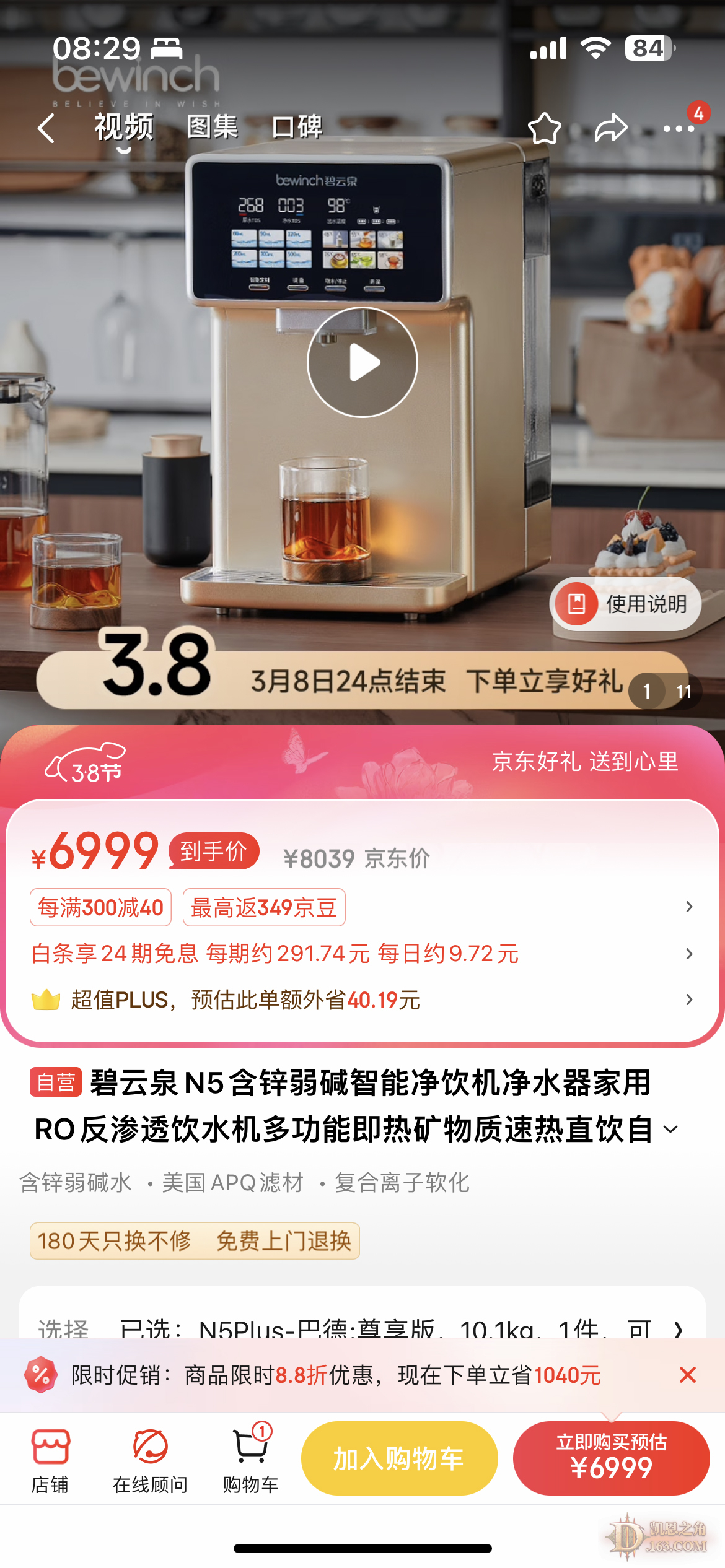Screen dimensions: 725x1568
Task: Open the three-dot overflow menu
Action: click(679, 128)
